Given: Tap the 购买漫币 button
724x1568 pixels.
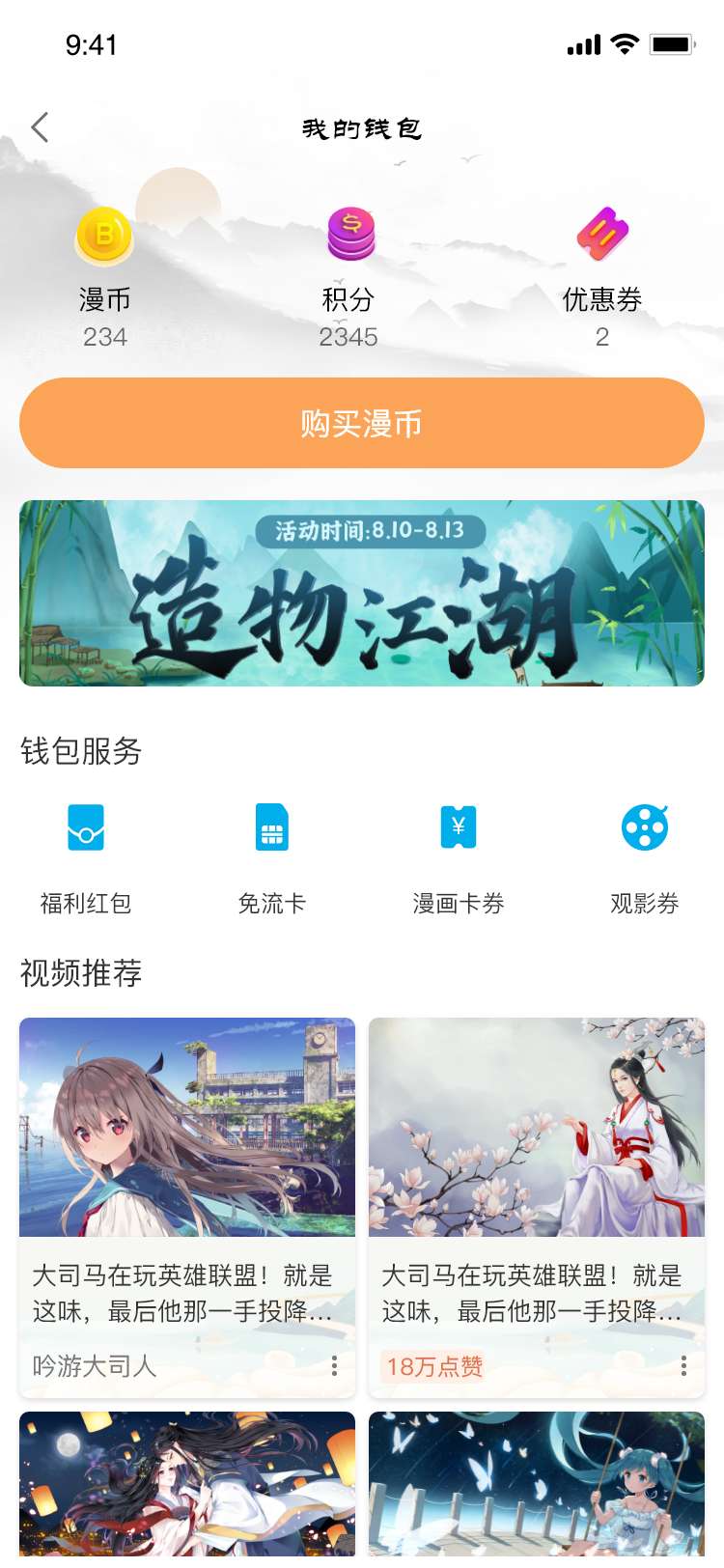Looking at the screenshot, I should [x=362, y=423].
